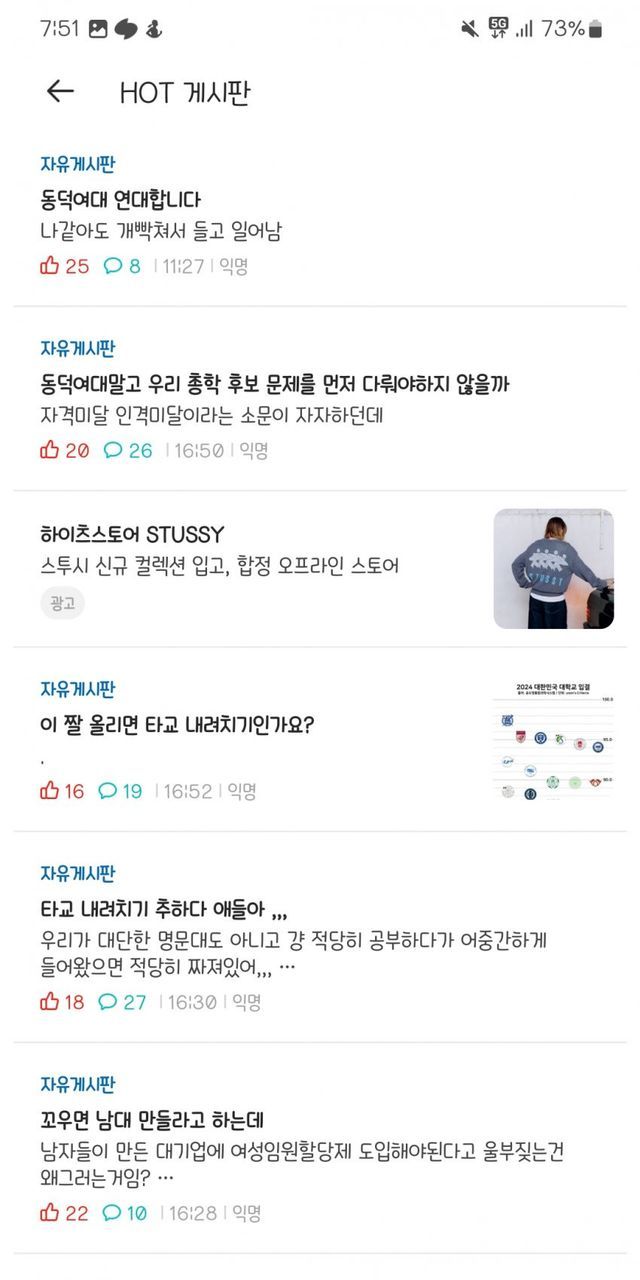Open post 이 짤 올리면 타교 내려치기인가요?
The width and height of the screenshot is (640, 1280).
tap(177, 725)
